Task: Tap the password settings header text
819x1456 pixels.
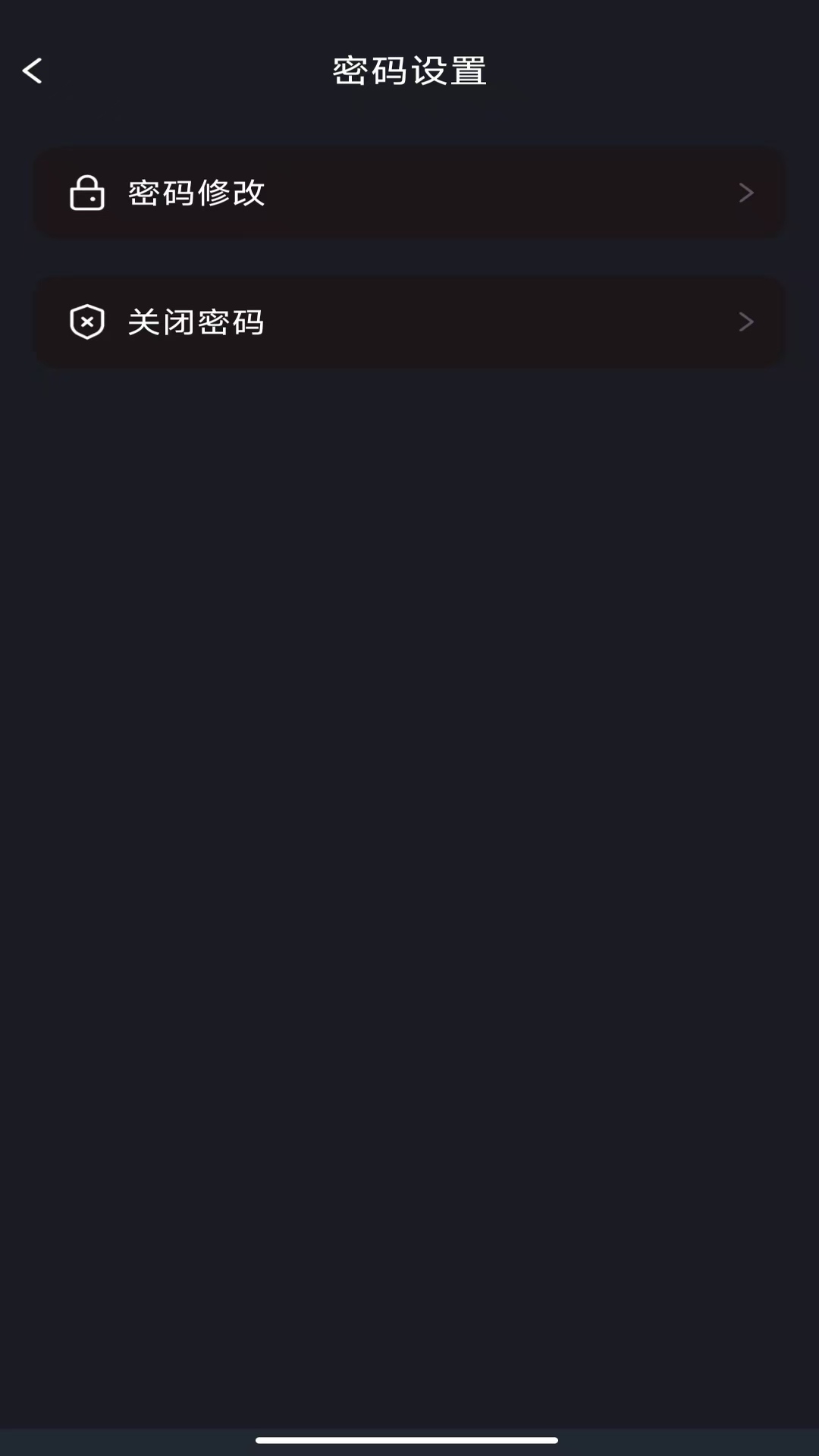Action: [409, 70]
